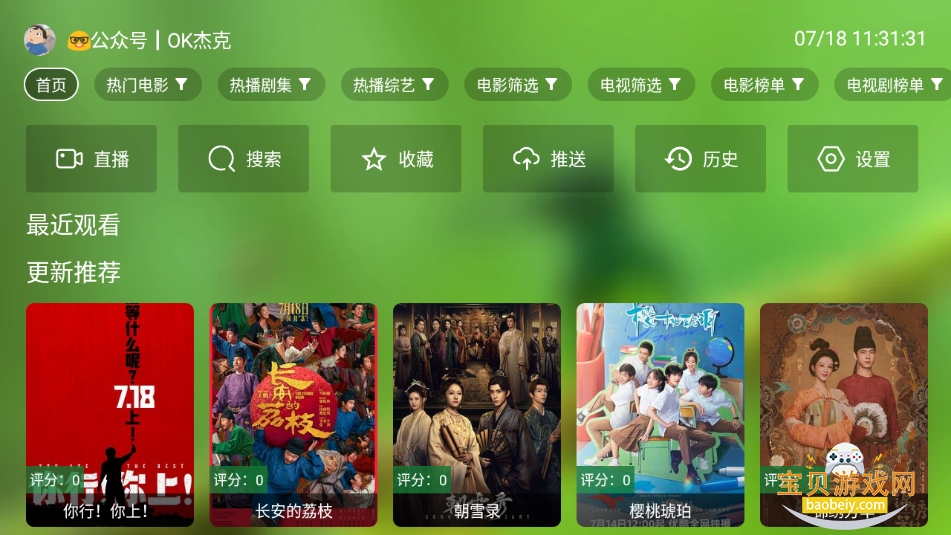Open the 直播 live button
This screenshot has width=951, height=535.
[91, 159]
